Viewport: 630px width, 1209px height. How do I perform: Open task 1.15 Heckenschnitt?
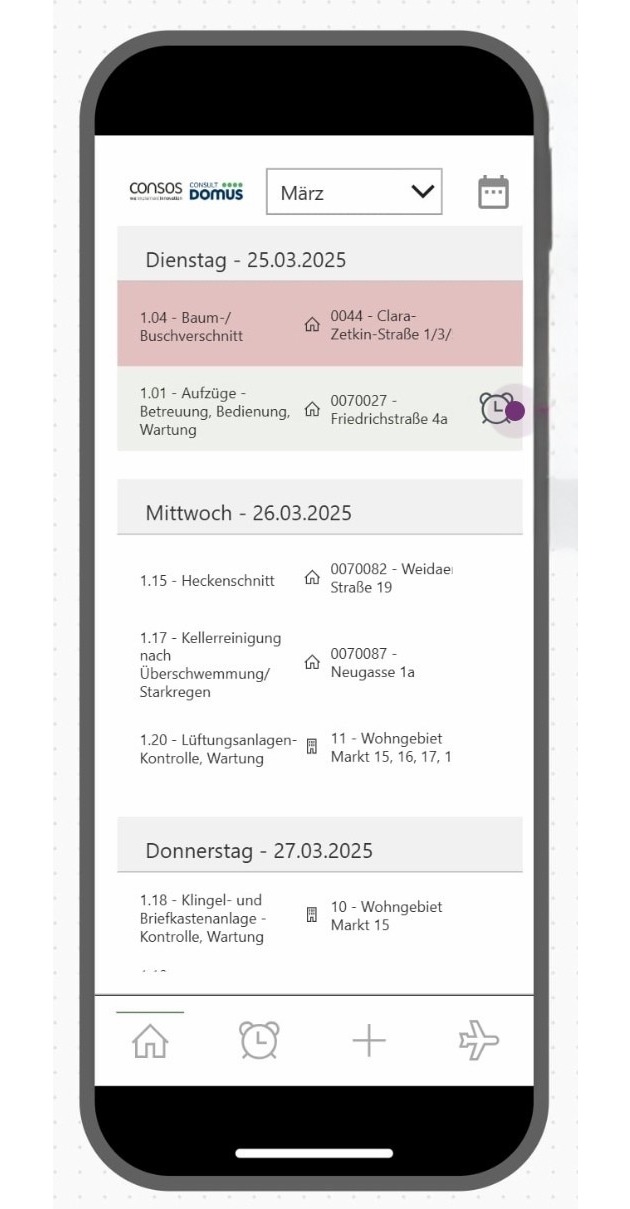tap(320, 579)
